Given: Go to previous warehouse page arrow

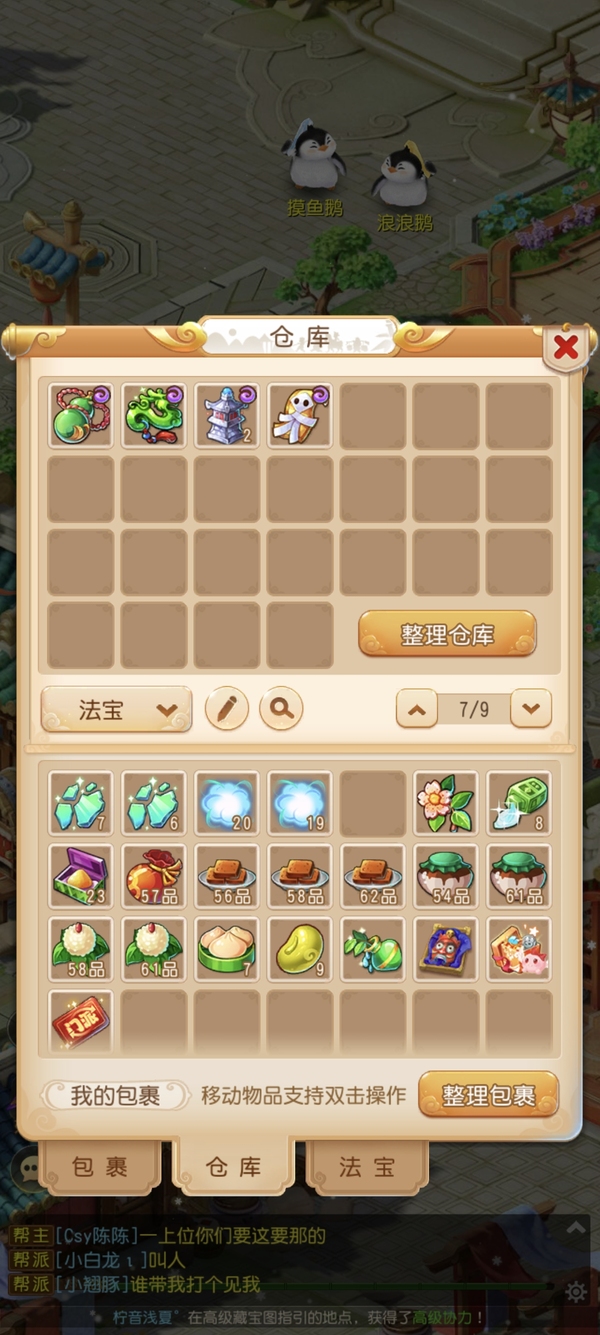Looking at the screenshot, I should point(418,709).
